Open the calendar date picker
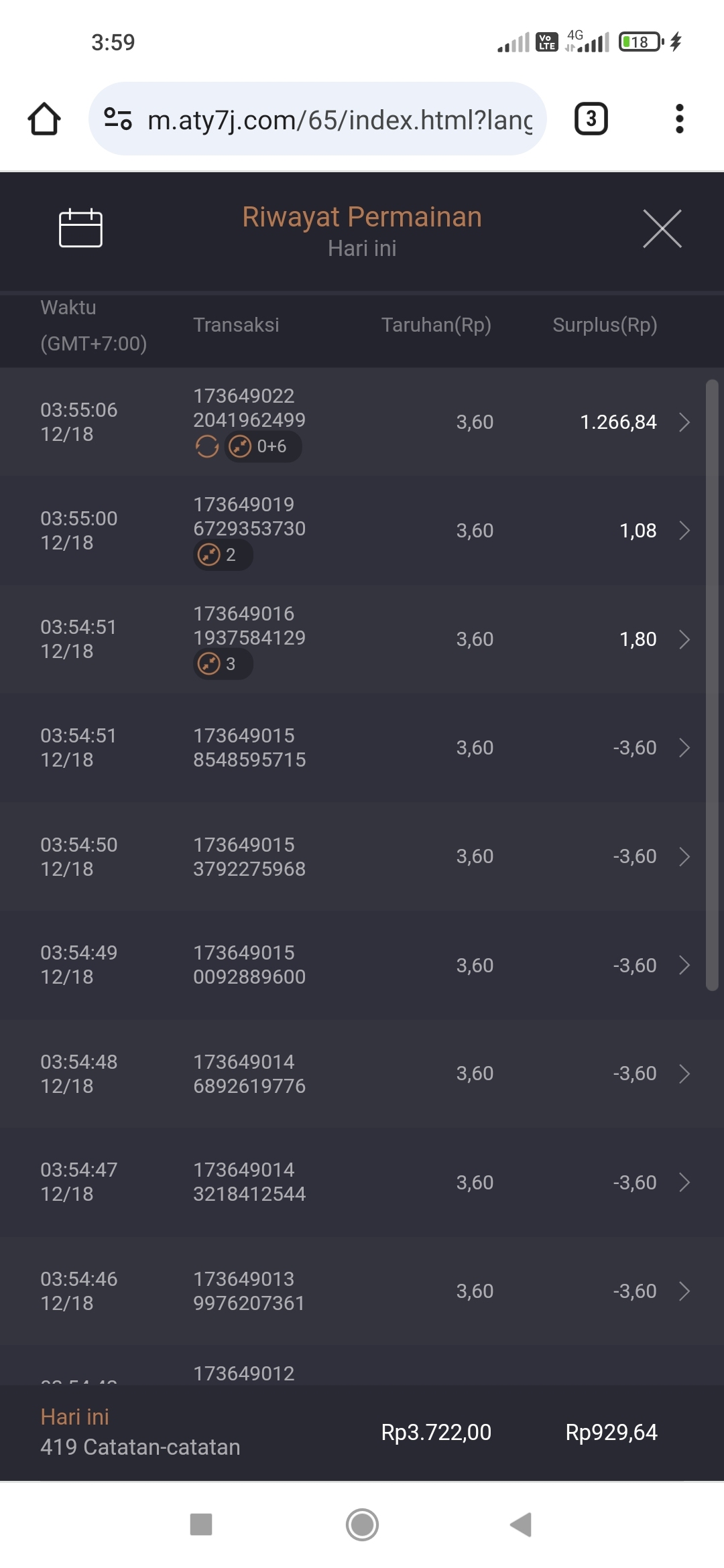Viewport: 724px width, 1568px height. tap(80, 228)
